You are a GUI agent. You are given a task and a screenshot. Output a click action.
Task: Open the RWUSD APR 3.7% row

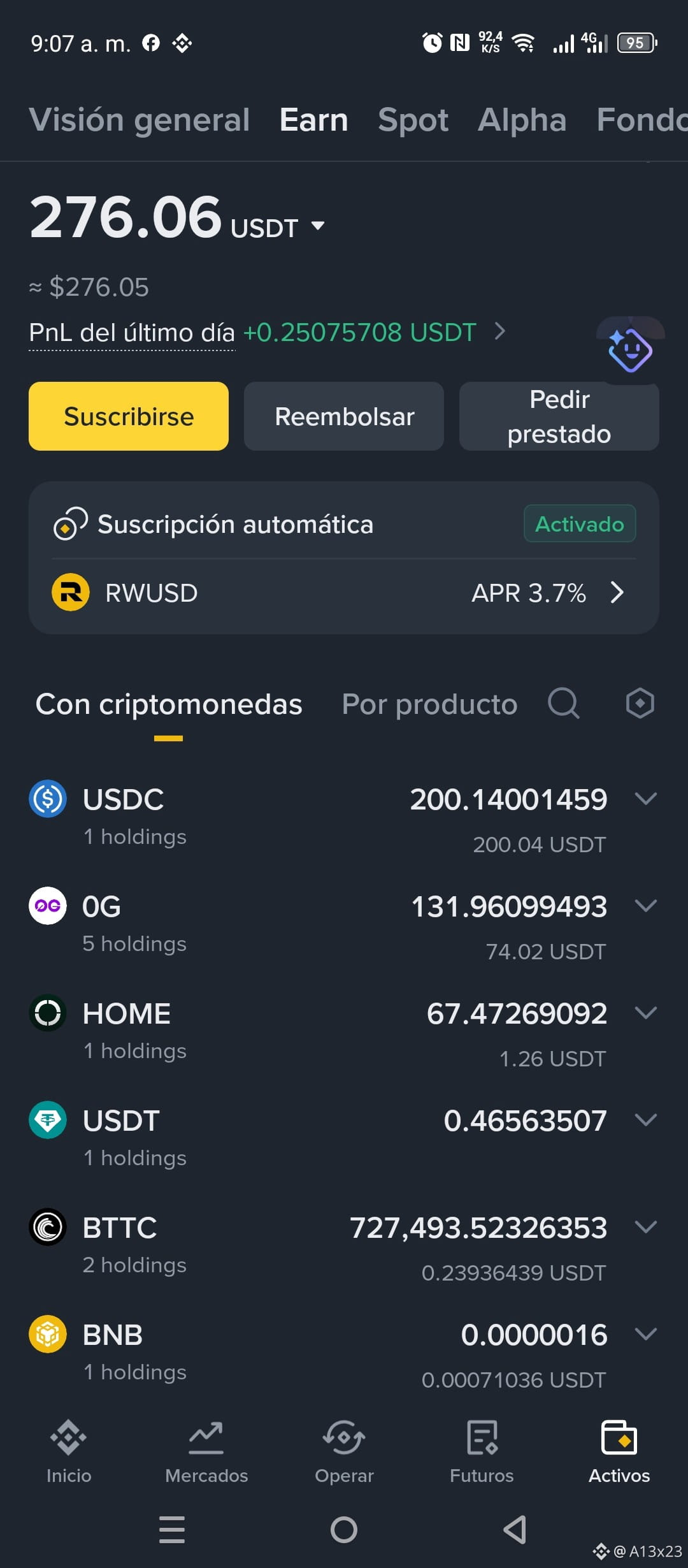[x=344, y=593]
